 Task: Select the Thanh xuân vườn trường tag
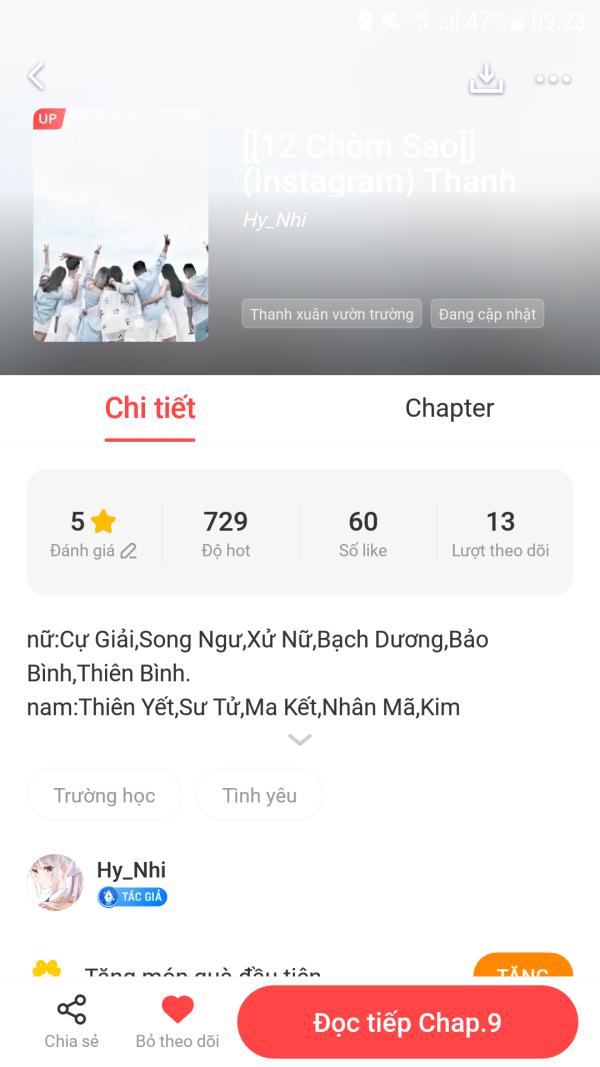tap(331, 314)
